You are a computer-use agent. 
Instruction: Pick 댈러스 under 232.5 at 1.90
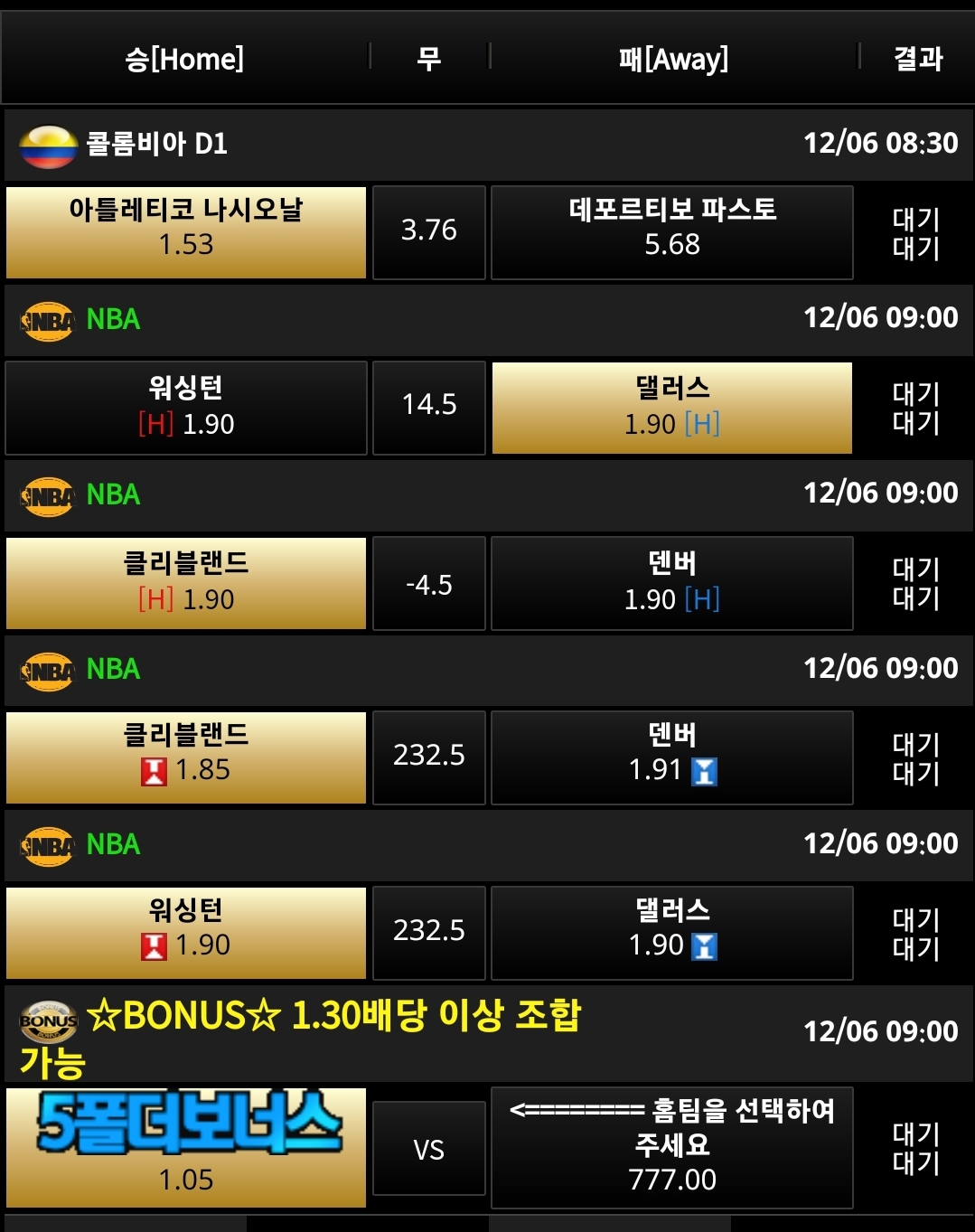click(671, 933)
